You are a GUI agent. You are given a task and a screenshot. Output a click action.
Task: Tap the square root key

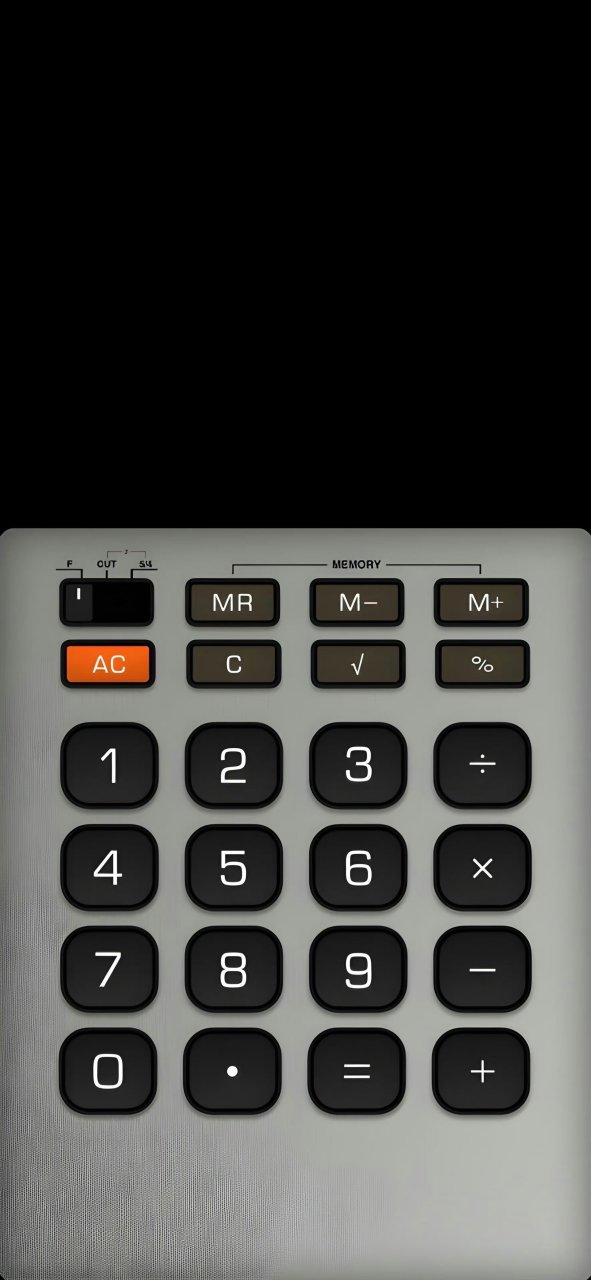tap(357, 664)
